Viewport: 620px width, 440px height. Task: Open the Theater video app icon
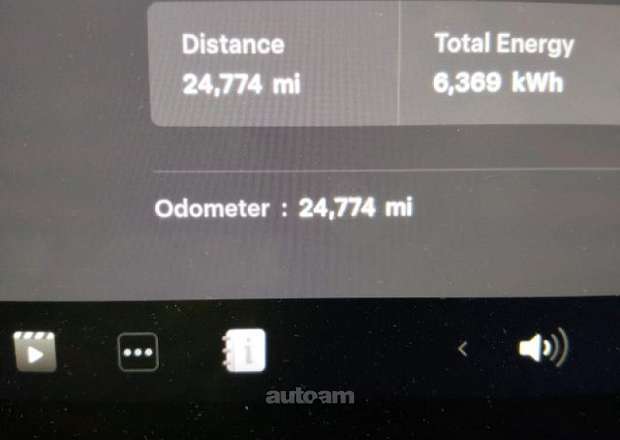35,351
